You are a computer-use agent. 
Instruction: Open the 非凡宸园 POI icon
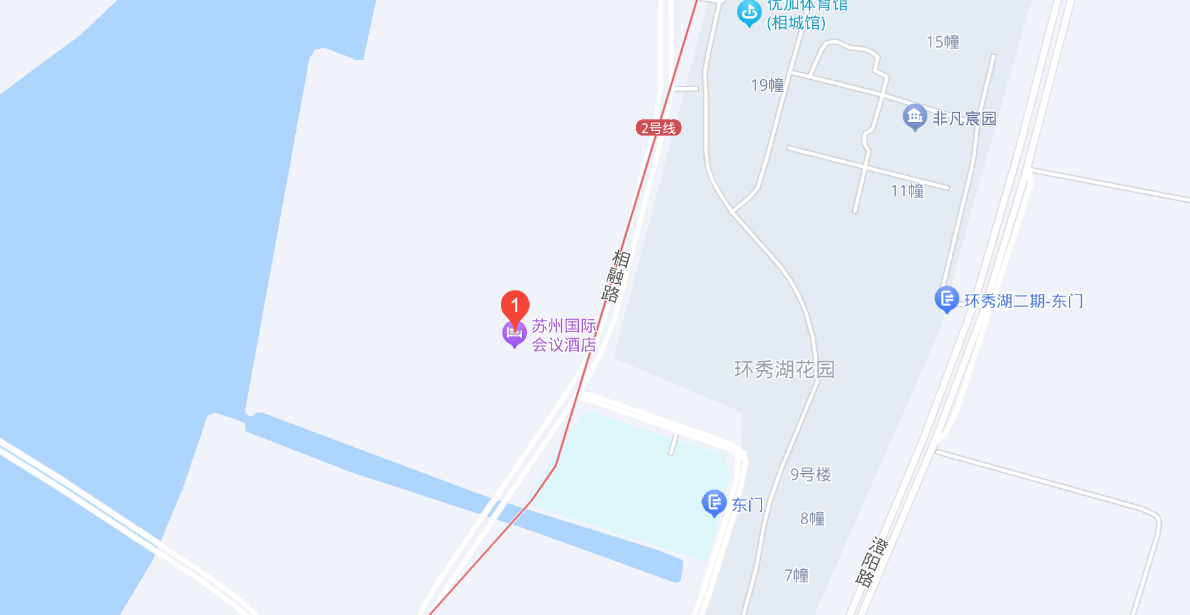click(914, 118)
